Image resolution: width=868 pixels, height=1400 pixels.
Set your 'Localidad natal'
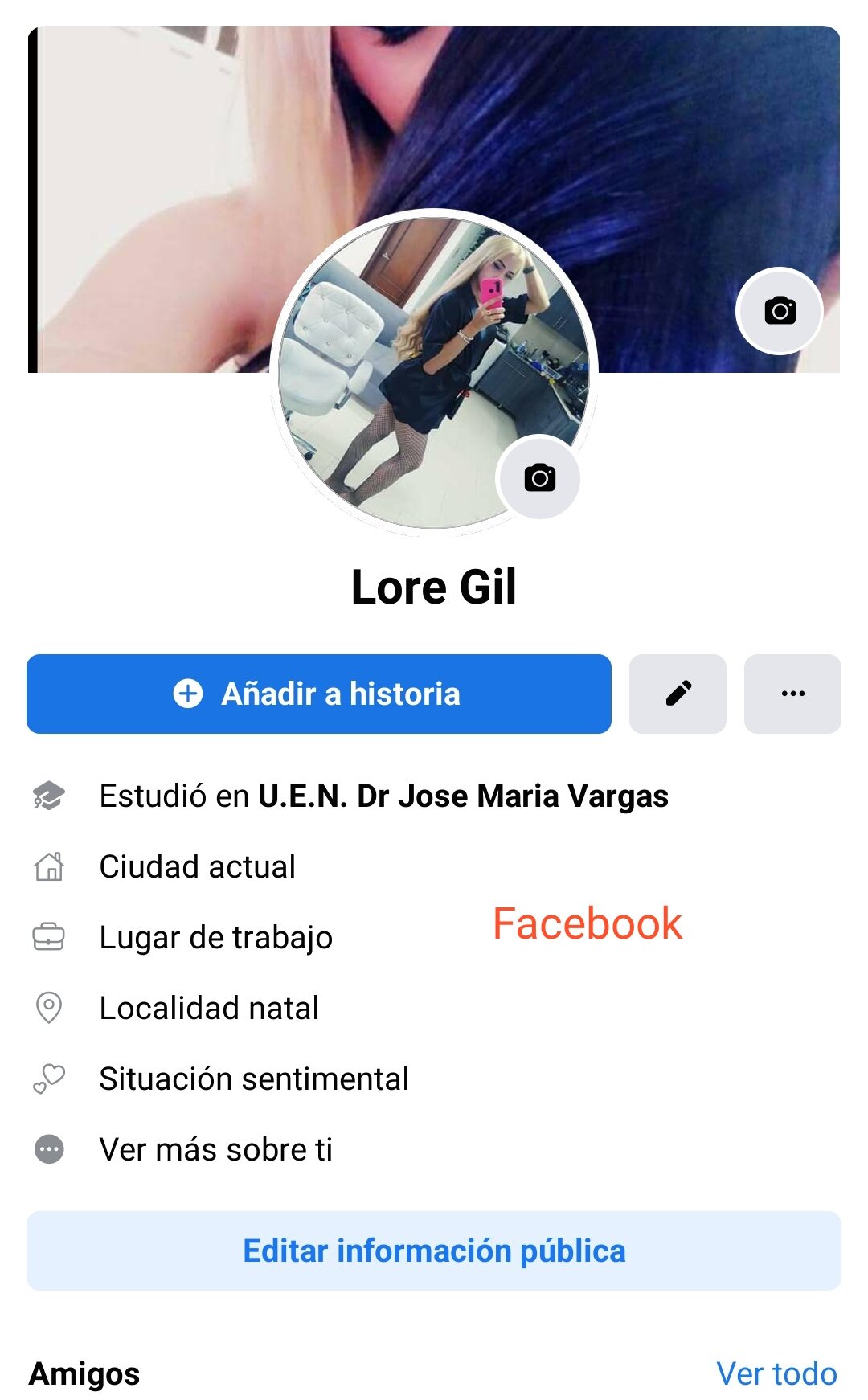209,1009
